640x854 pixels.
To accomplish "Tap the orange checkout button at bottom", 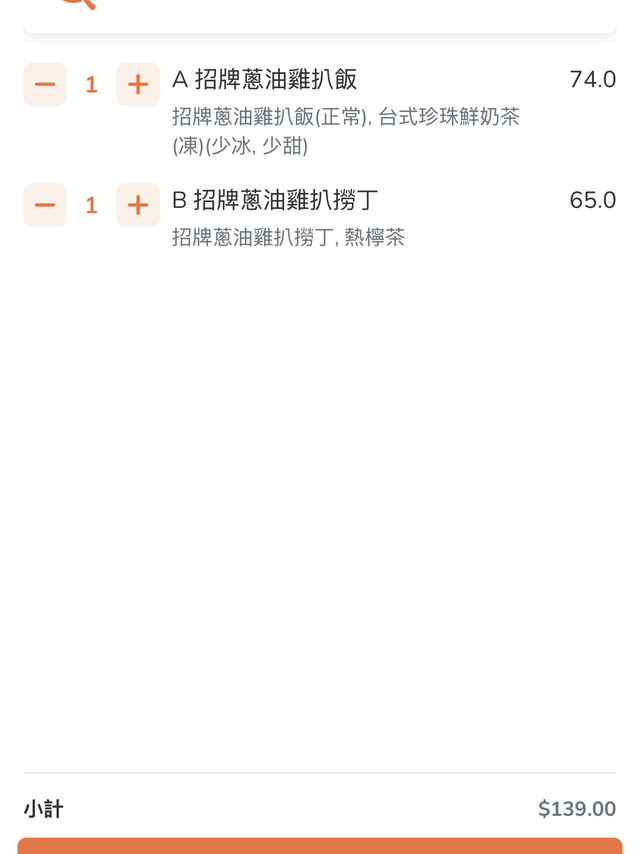I will click(x=320, y=846).
